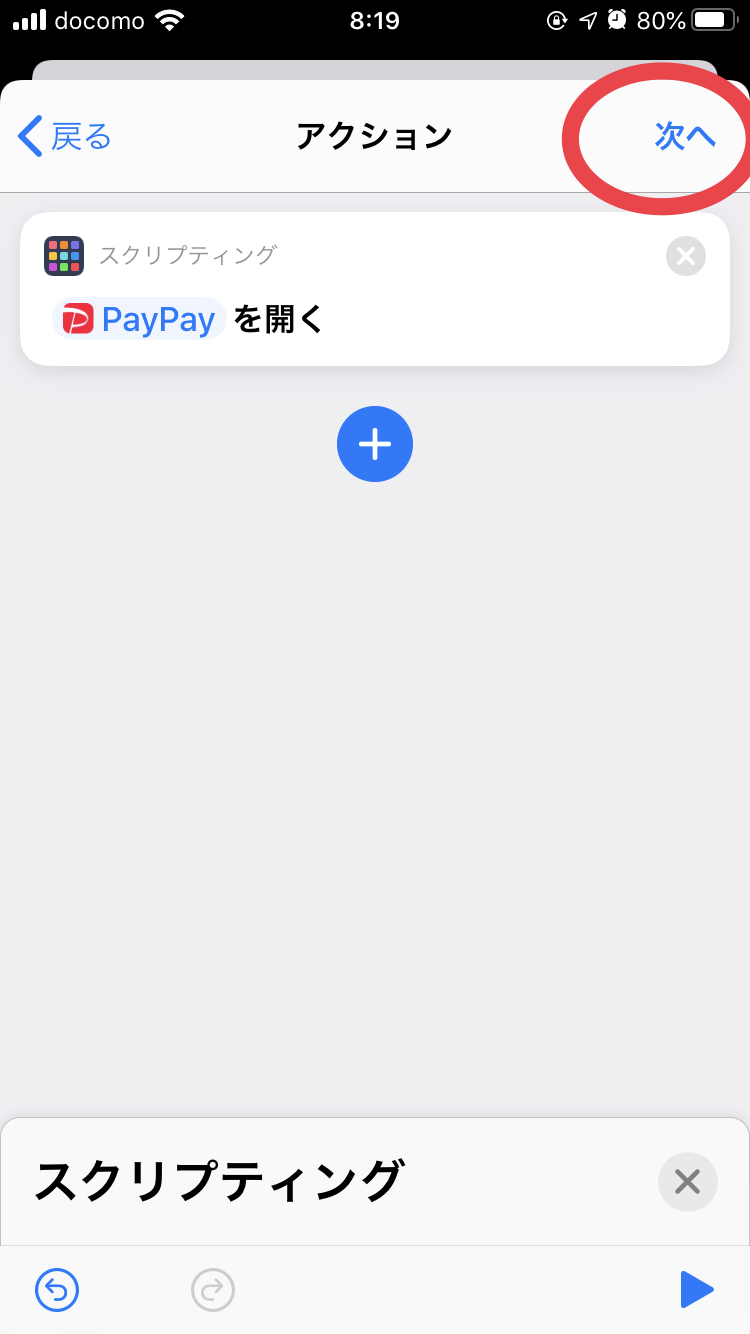Go back with 戻る
750x1334 pixels.
click(64, 136)
